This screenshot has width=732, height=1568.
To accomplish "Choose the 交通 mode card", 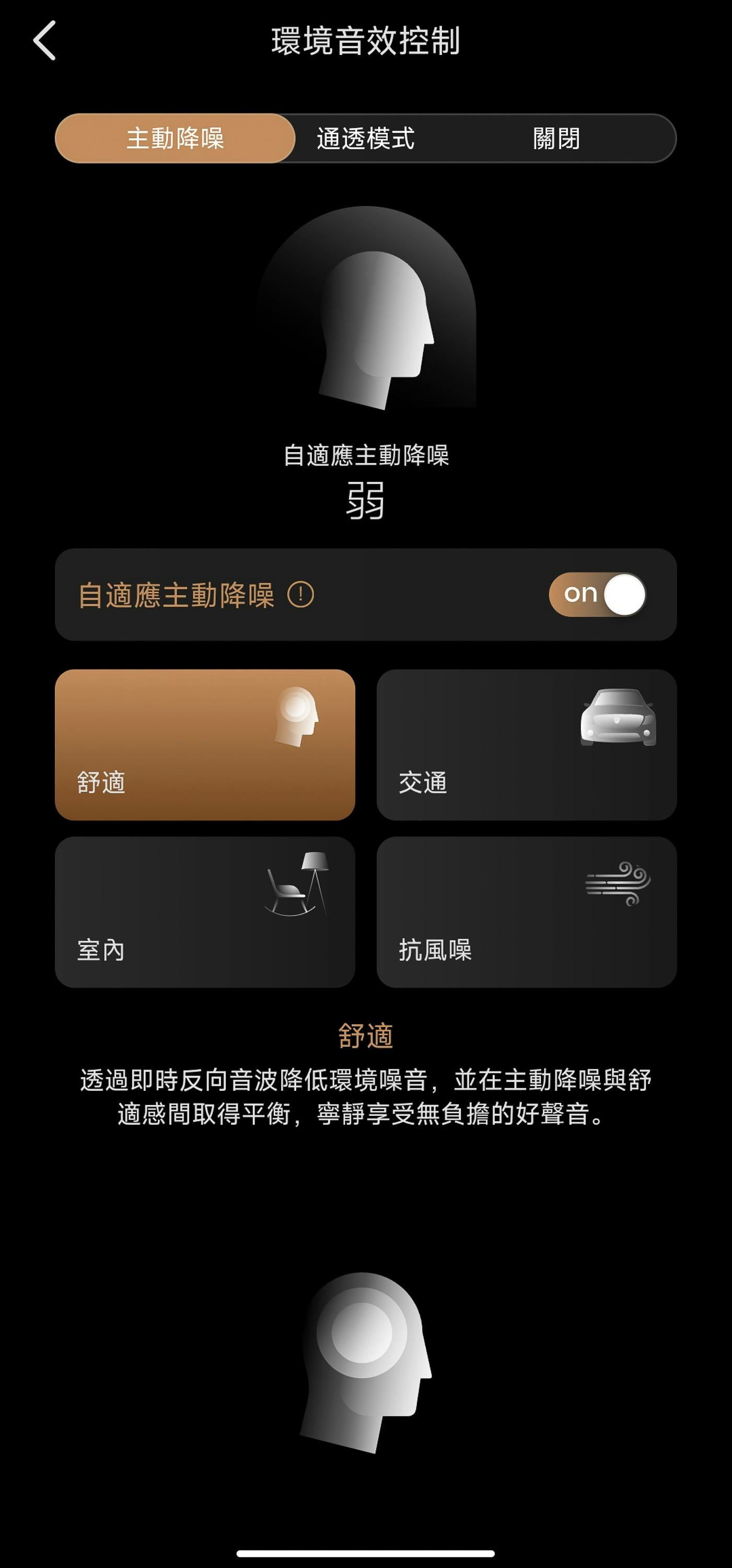I will pos(526,744).
